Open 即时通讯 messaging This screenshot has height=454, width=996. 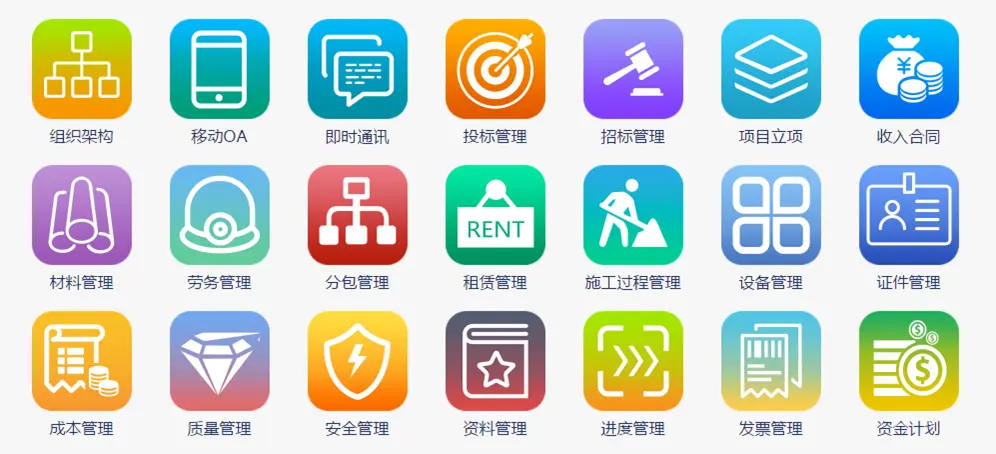point(357,69)
